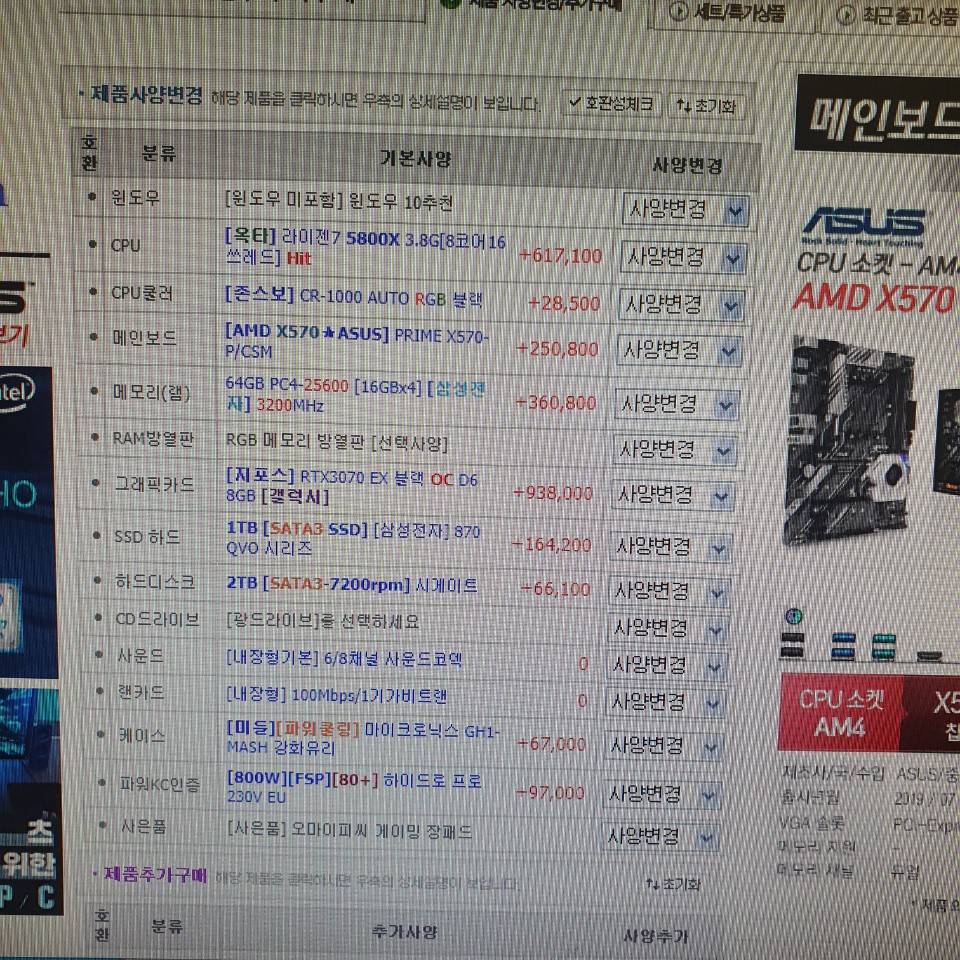Screen dimensions: 960x960
Task: Expand the CPU 사양변경 dropdown
Action: coord(682,257)
